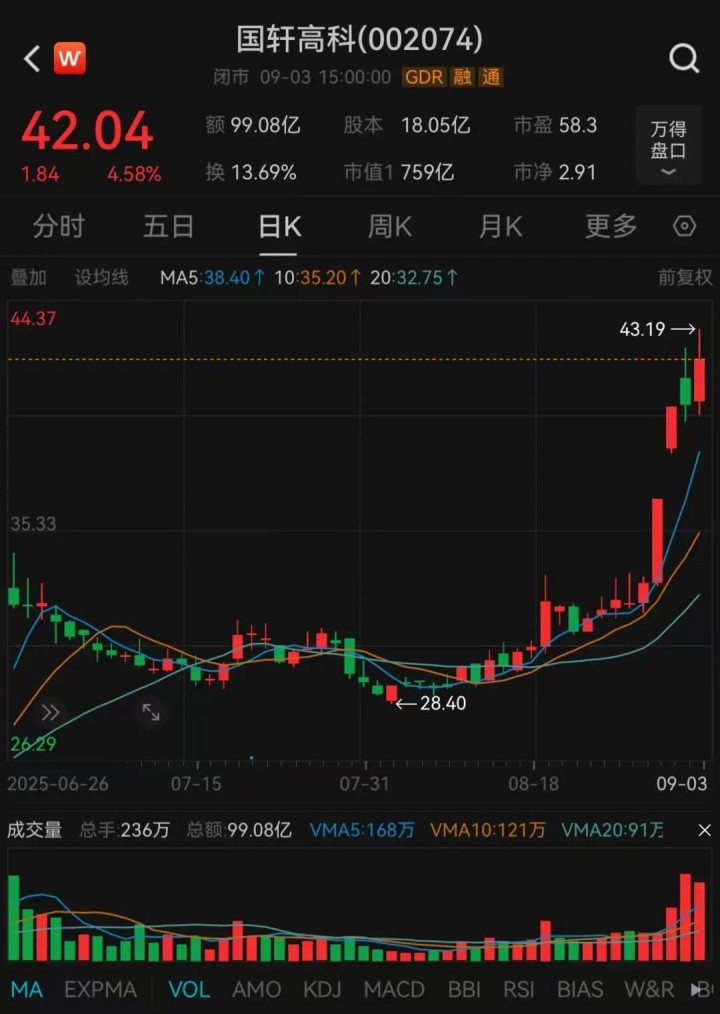Viewport: 720px width, 1014px height.
Task: Open 设均线 moving average settings
Action: point(102,277)
